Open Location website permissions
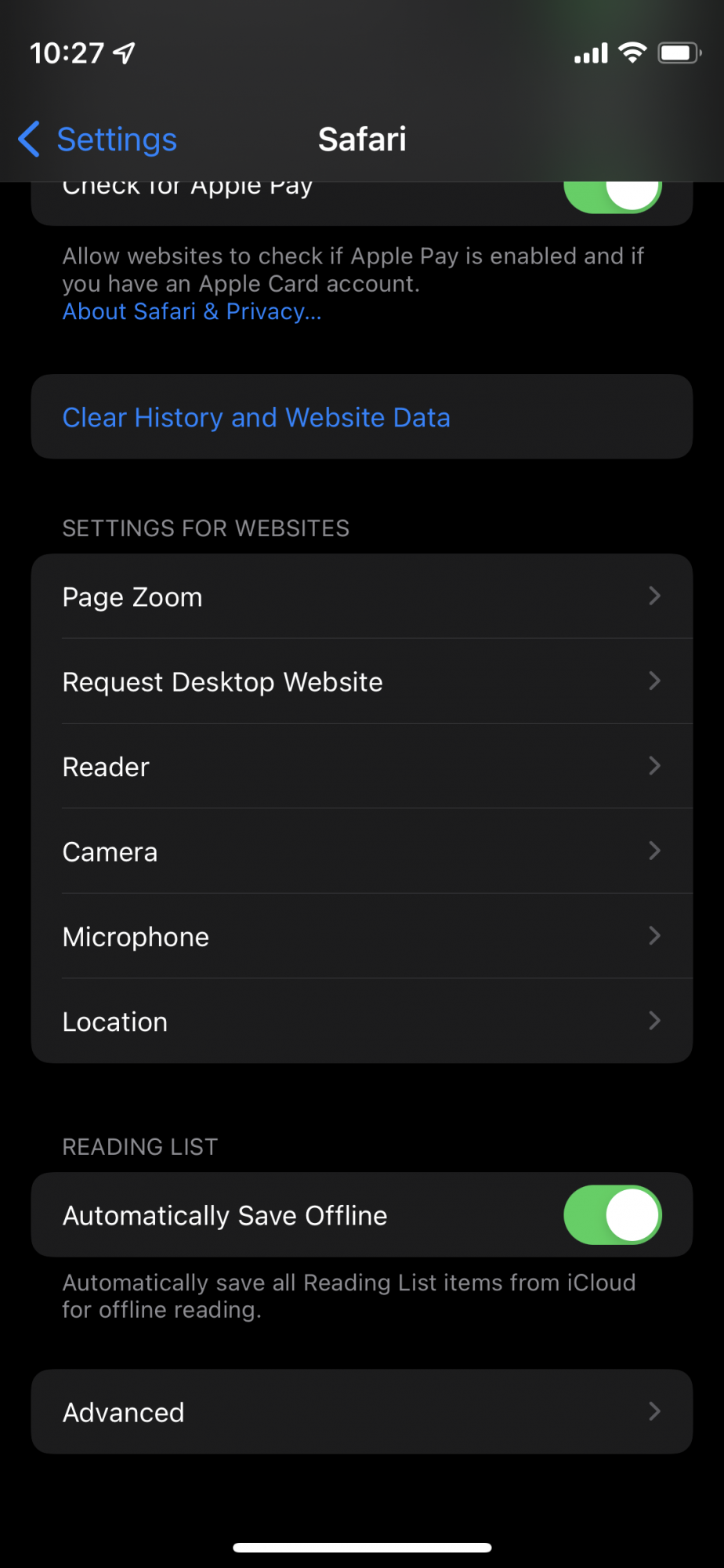 point(361,1021)
